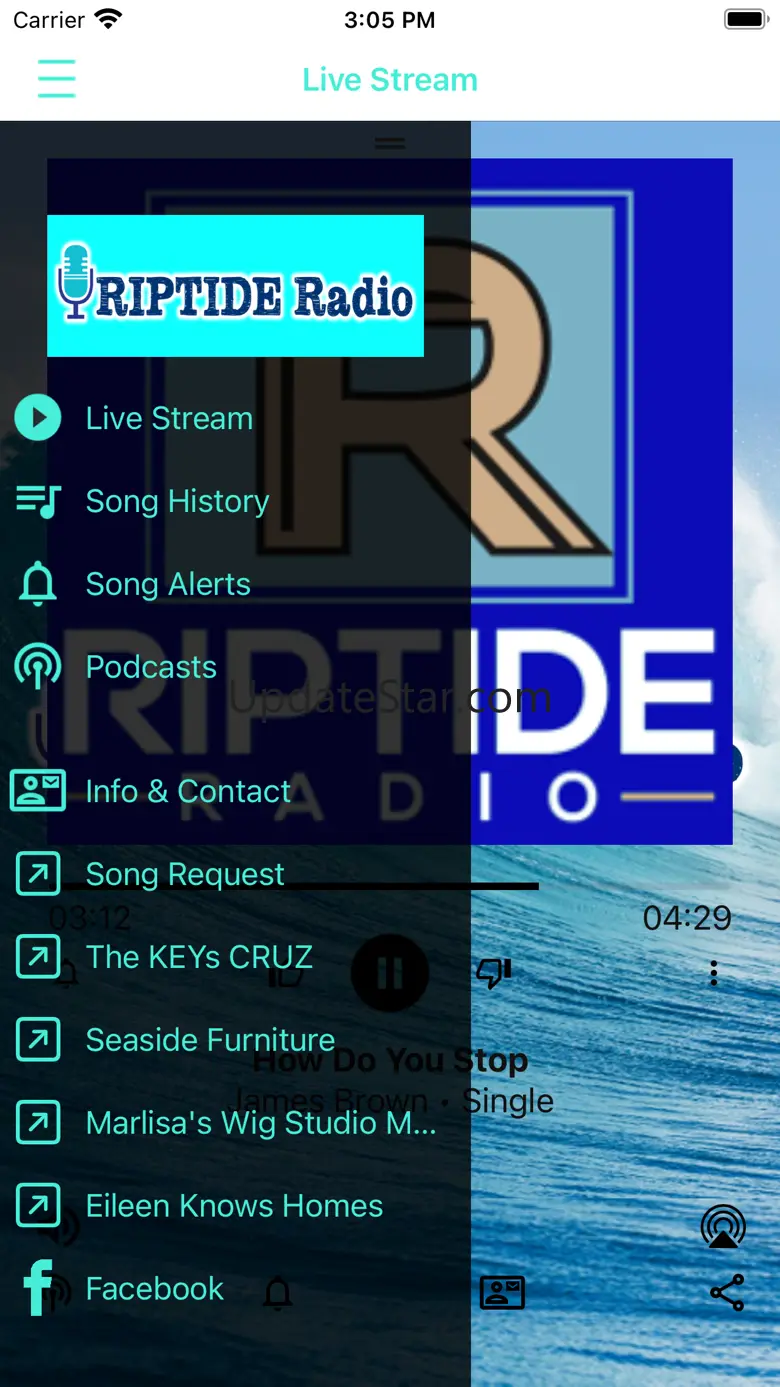This screenshot has height=1387, width=780.
Task: Visit The KEYs CRUZ
Action: click(x=198, y=957)
